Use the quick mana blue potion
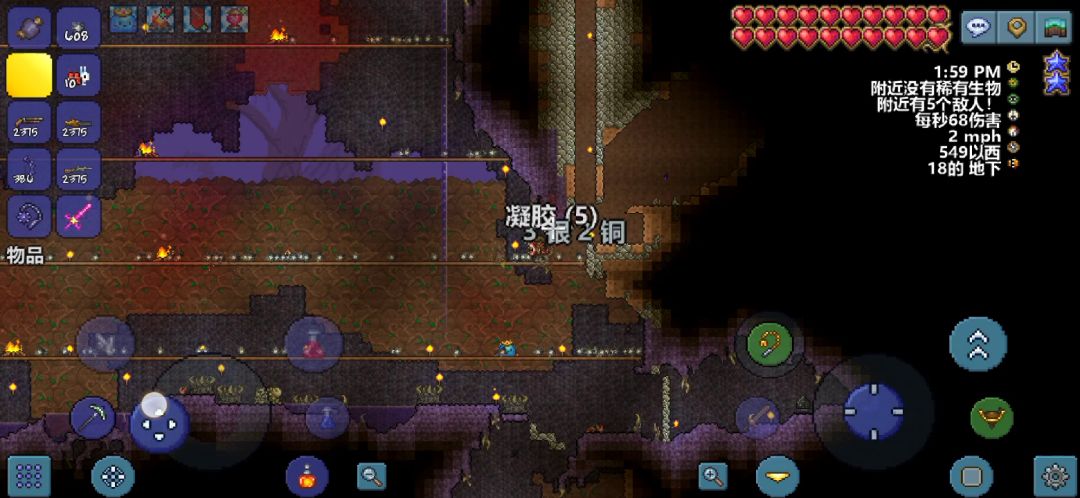 coord(326,418)
